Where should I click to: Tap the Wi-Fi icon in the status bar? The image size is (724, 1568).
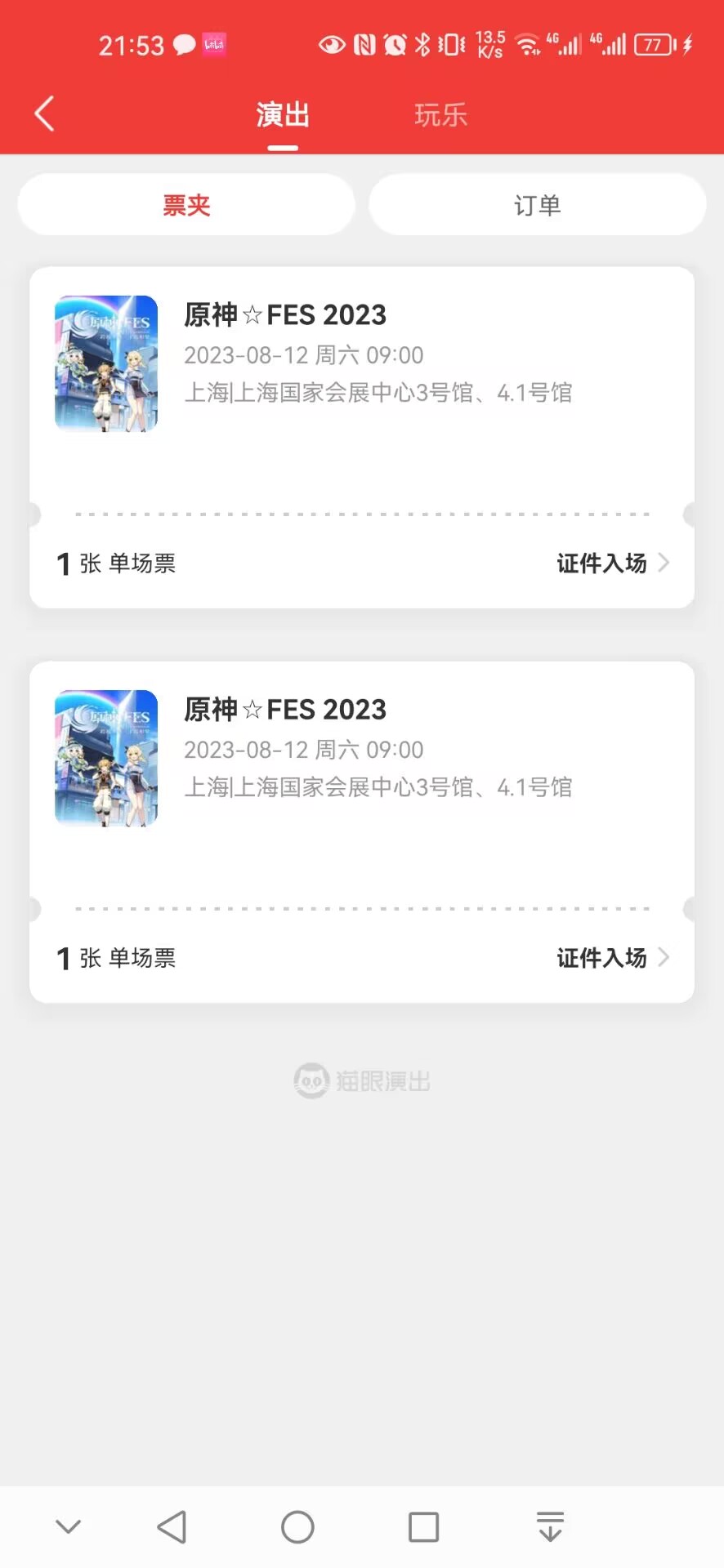tap(527, 47)
